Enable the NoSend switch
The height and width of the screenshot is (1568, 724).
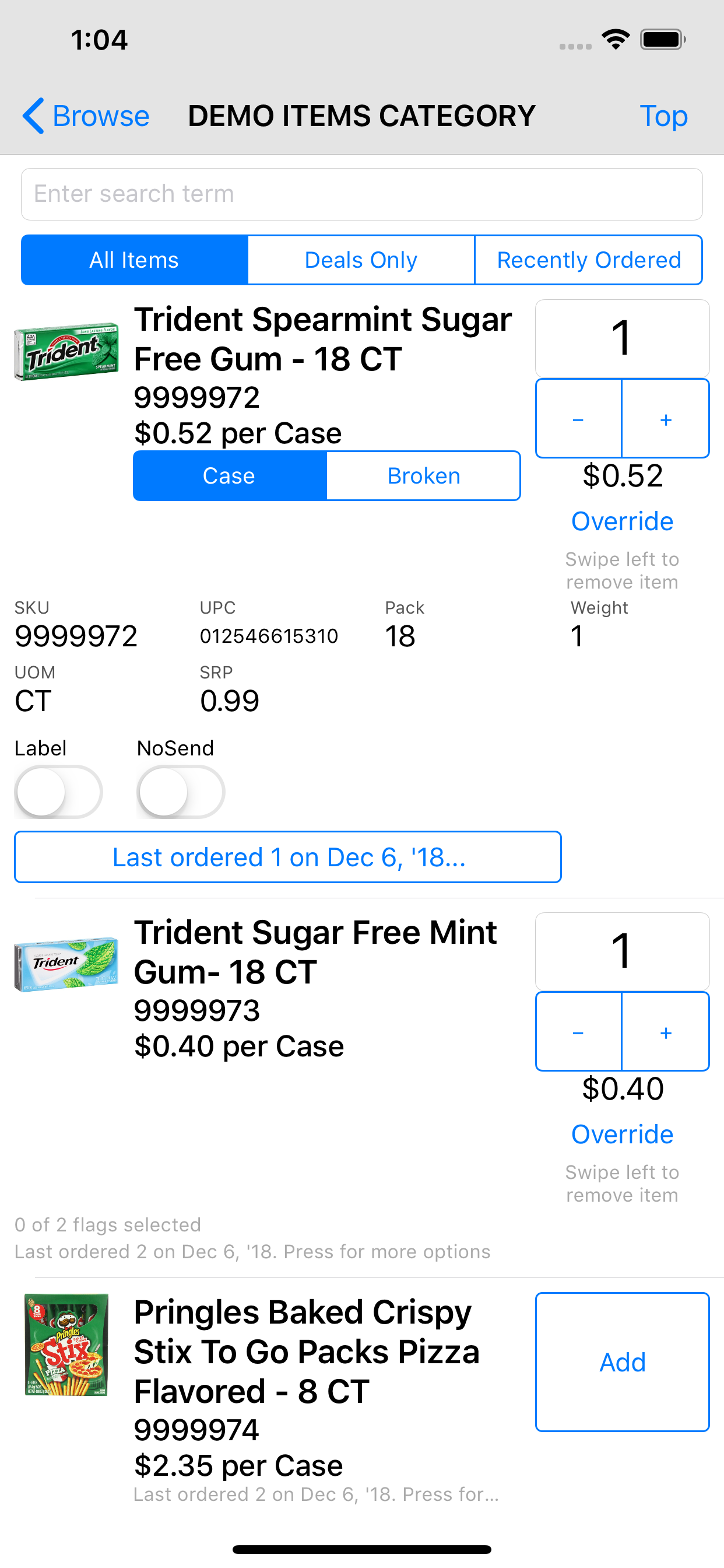(x=181, y=792)
